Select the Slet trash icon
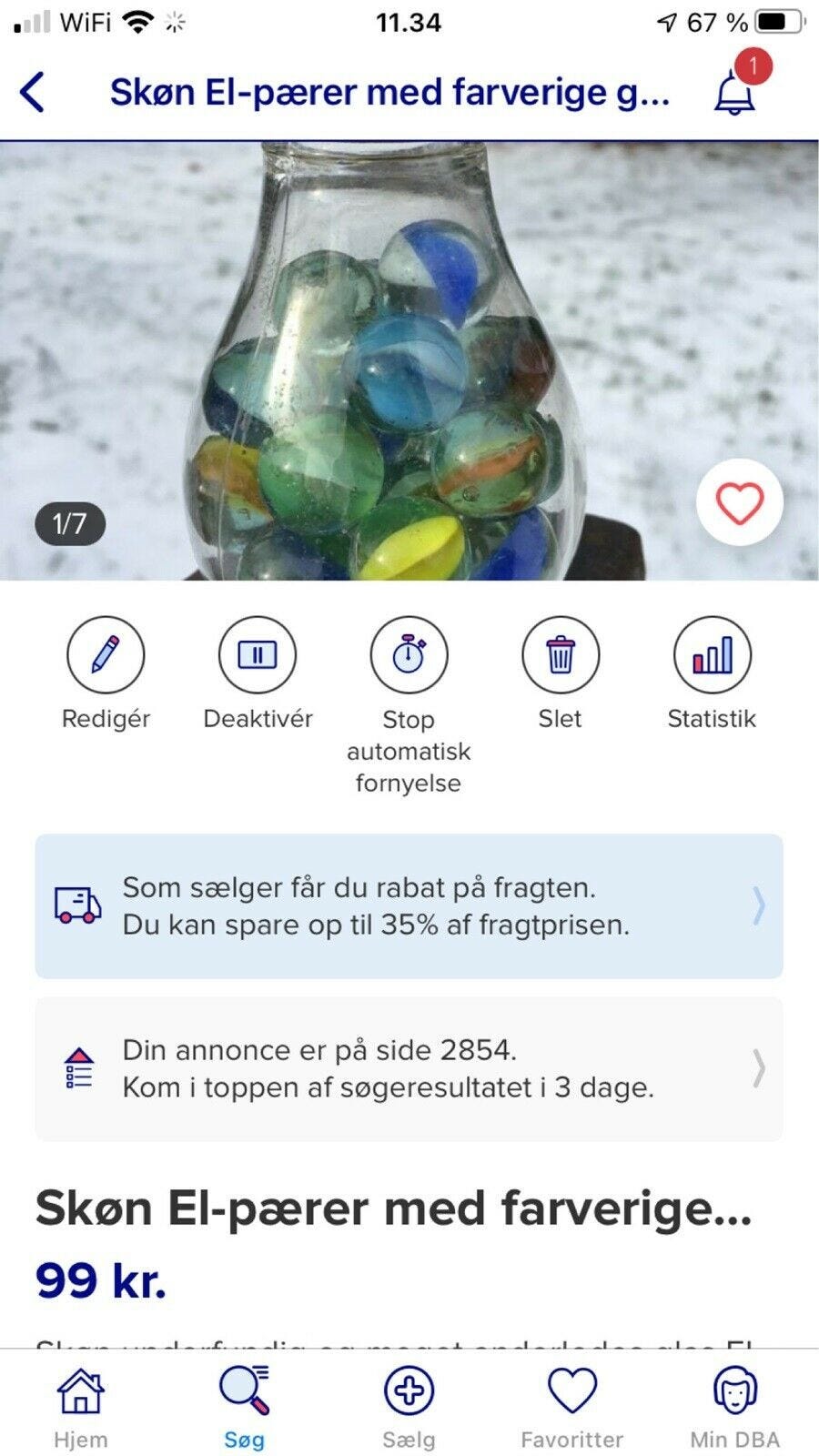The height and width of the screenshot is (1456, 819). (561, 655)
